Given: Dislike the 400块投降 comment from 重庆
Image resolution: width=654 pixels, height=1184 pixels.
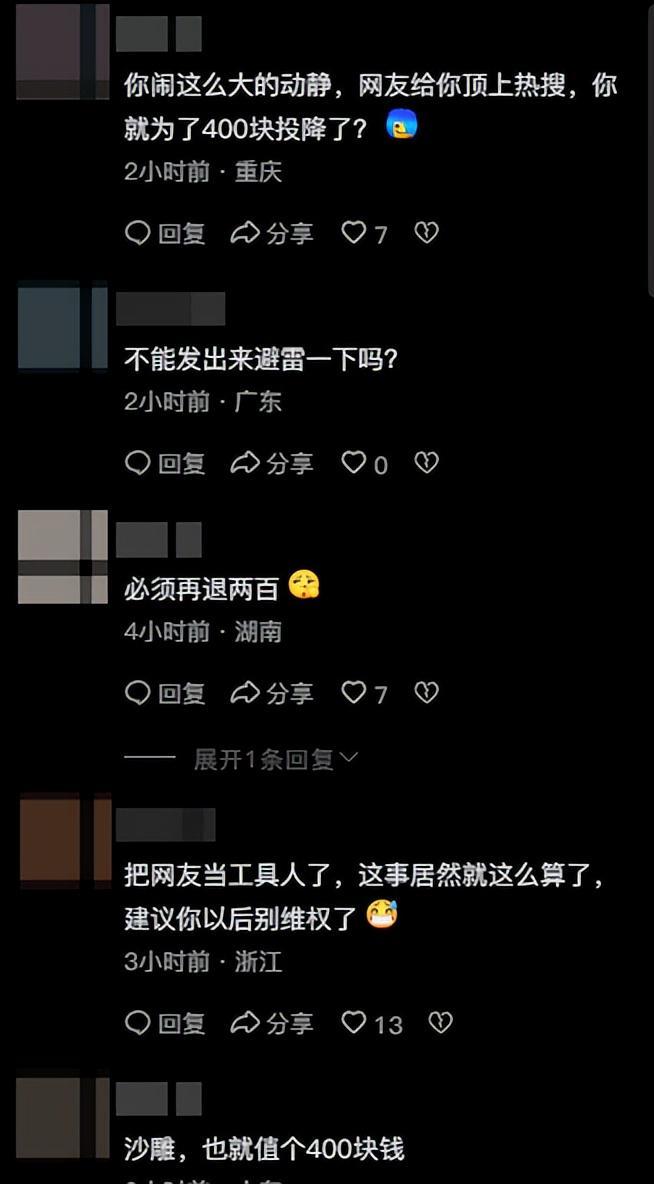Looking at the screenshot, I should pyautogui.click(x=427, y=233).
